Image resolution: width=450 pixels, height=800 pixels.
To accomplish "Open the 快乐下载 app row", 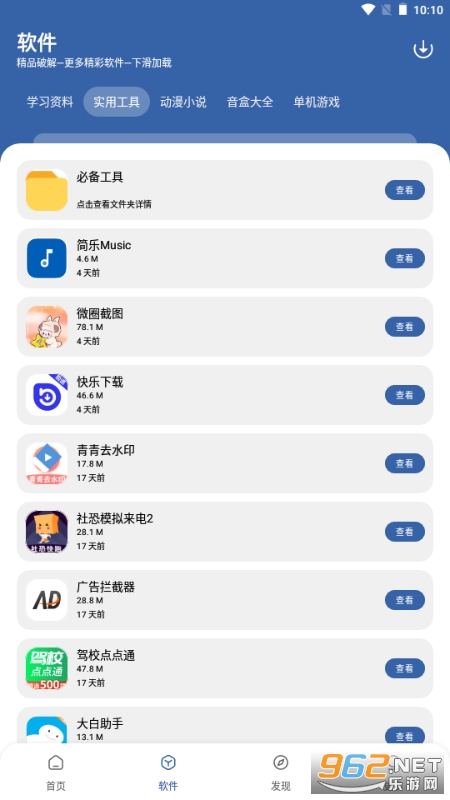I will (225, 395).
